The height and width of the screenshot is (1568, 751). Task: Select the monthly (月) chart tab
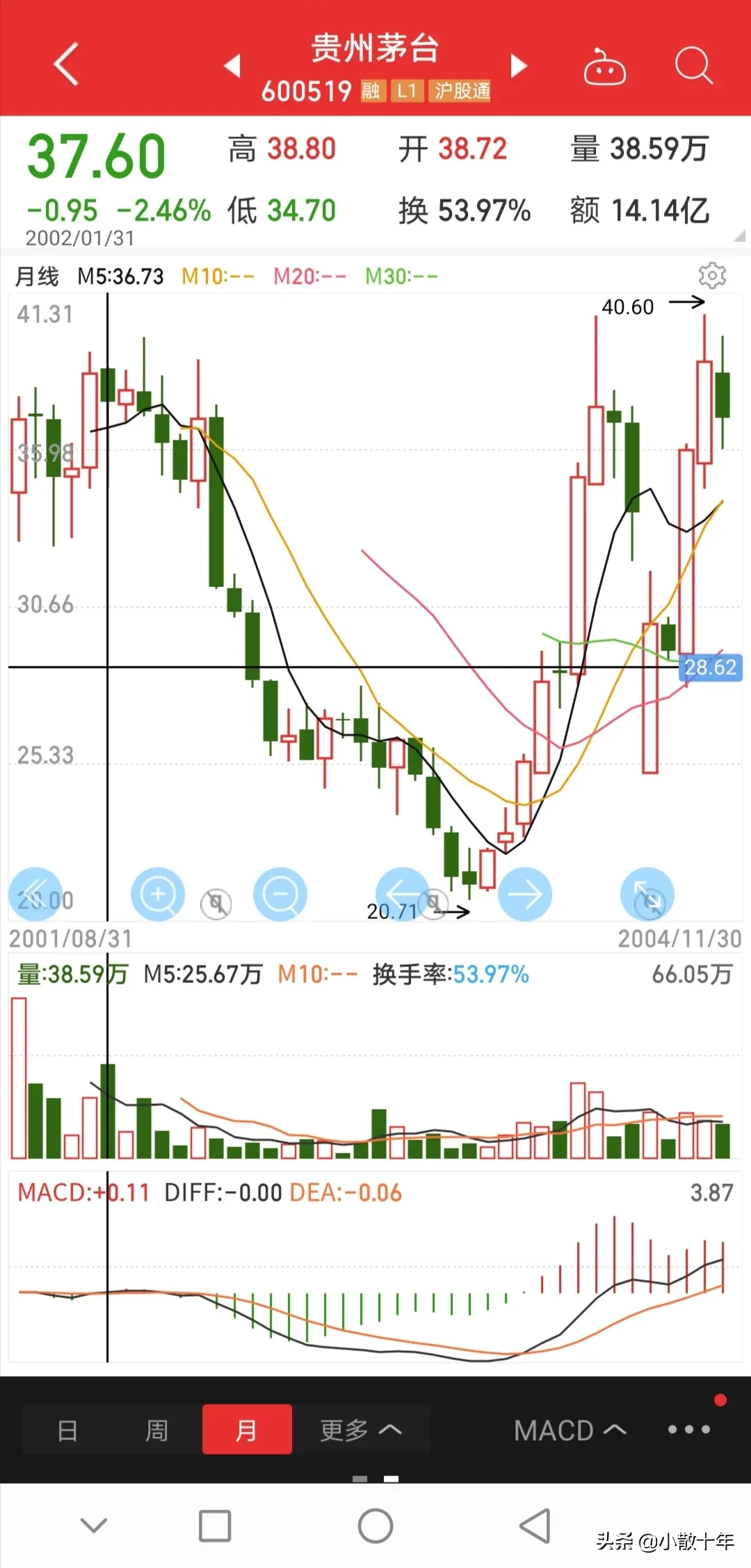(x=247, y=1430)
